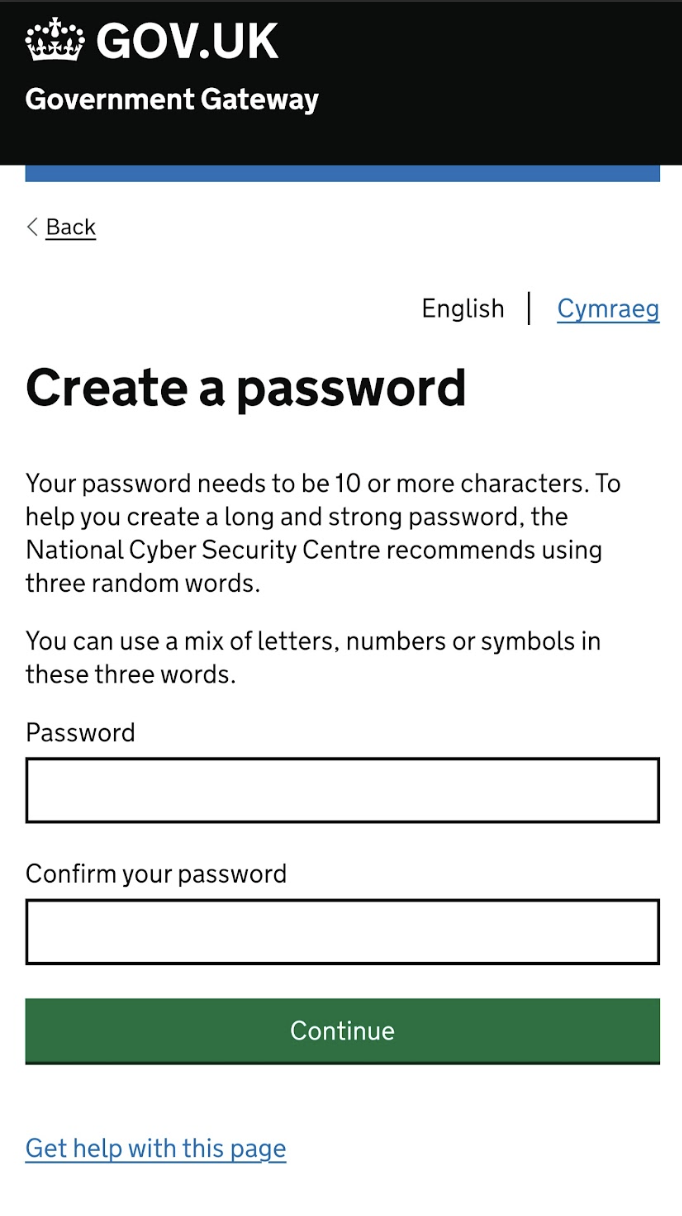This screenshot has width=682, height=1216.
Task: Open the GOV.UK header link
Action: tap(152, 40)
